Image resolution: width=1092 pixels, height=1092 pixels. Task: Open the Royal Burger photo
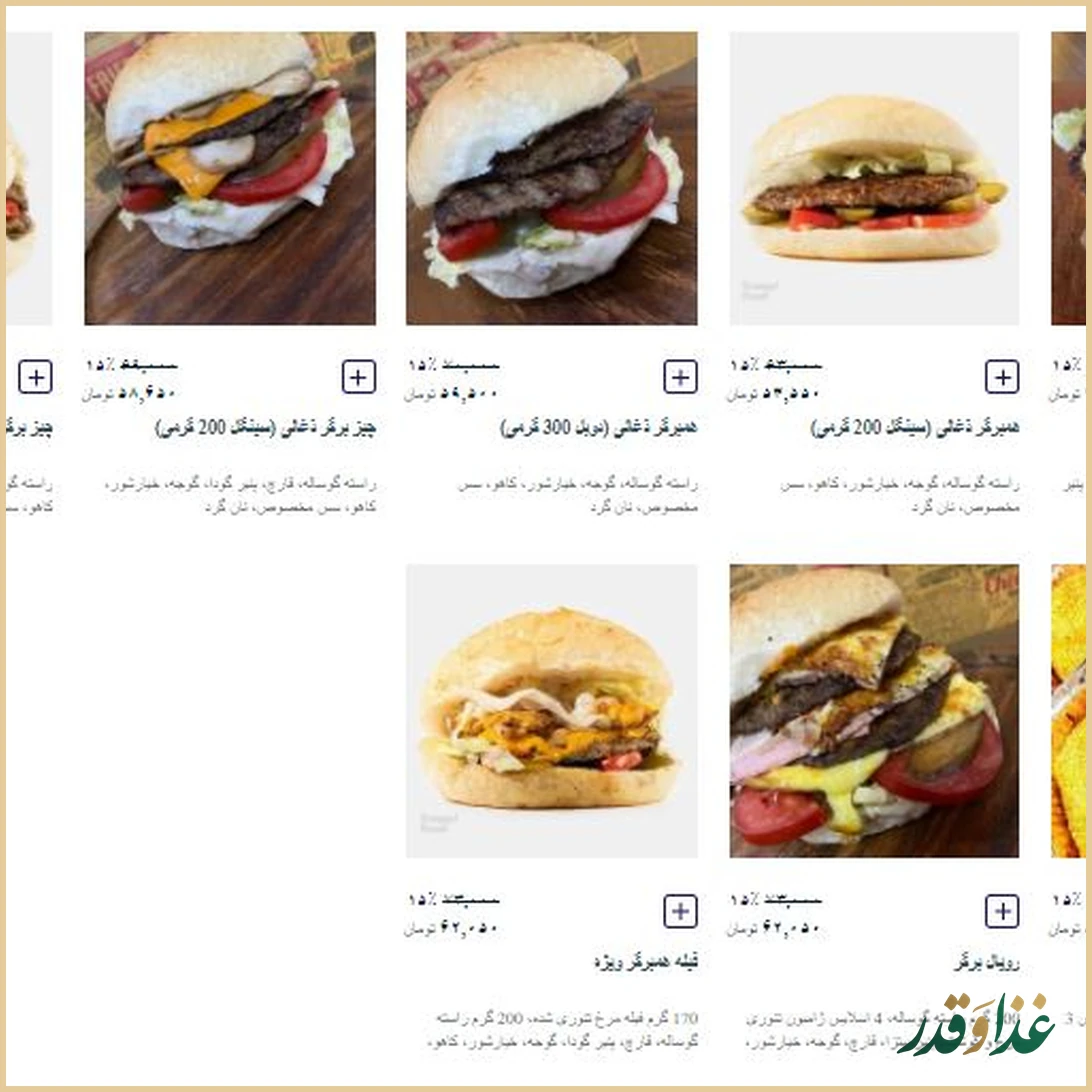pos(874,711)
